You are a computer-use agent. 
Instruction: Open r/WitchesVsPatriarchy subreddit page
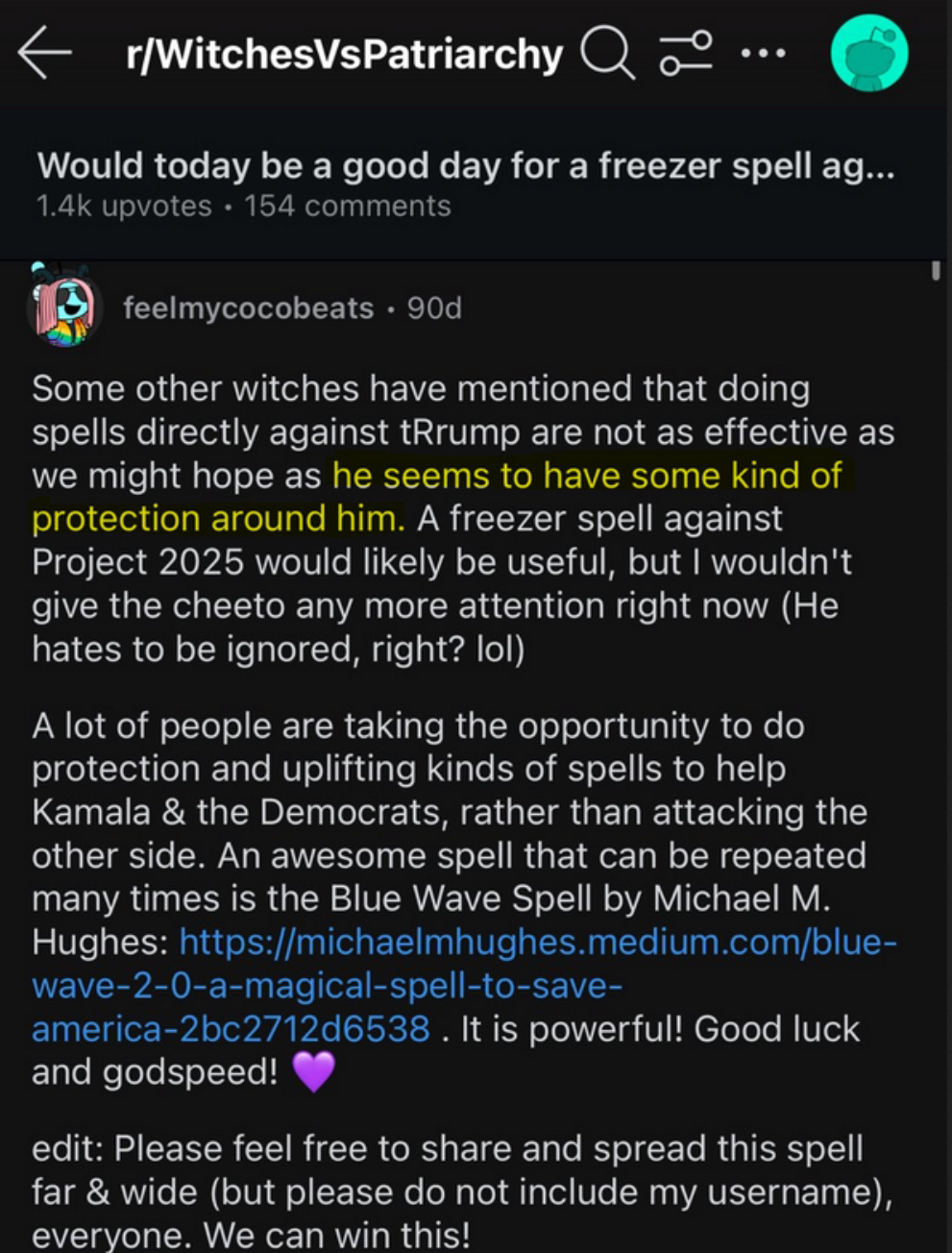coord(344,55)
